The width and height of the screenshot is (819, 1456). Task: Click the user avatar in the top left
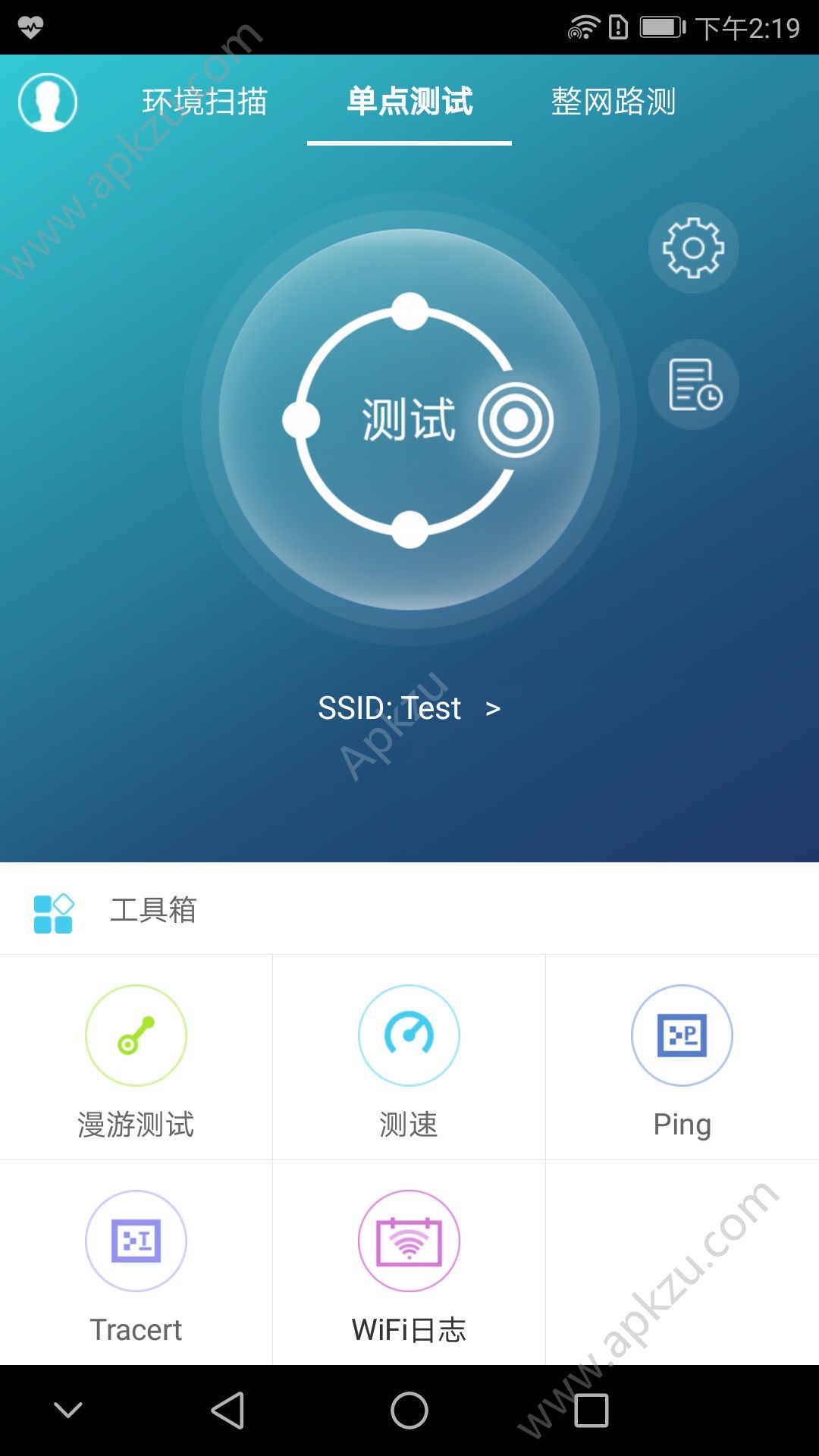(x=47, y=103)
